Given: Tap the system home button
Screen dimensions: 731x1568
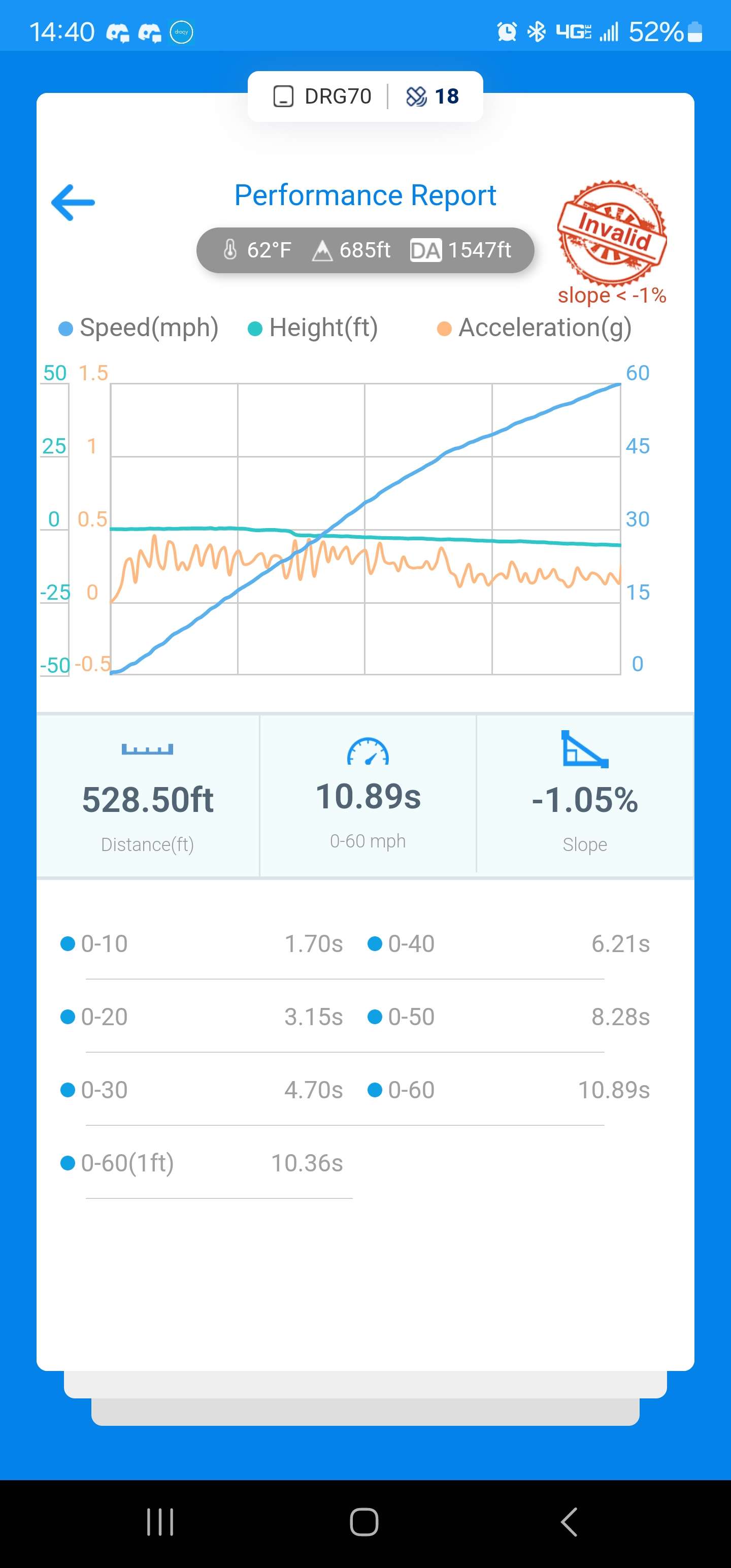Looking at the screenshot, I should tap(364, 1522).
